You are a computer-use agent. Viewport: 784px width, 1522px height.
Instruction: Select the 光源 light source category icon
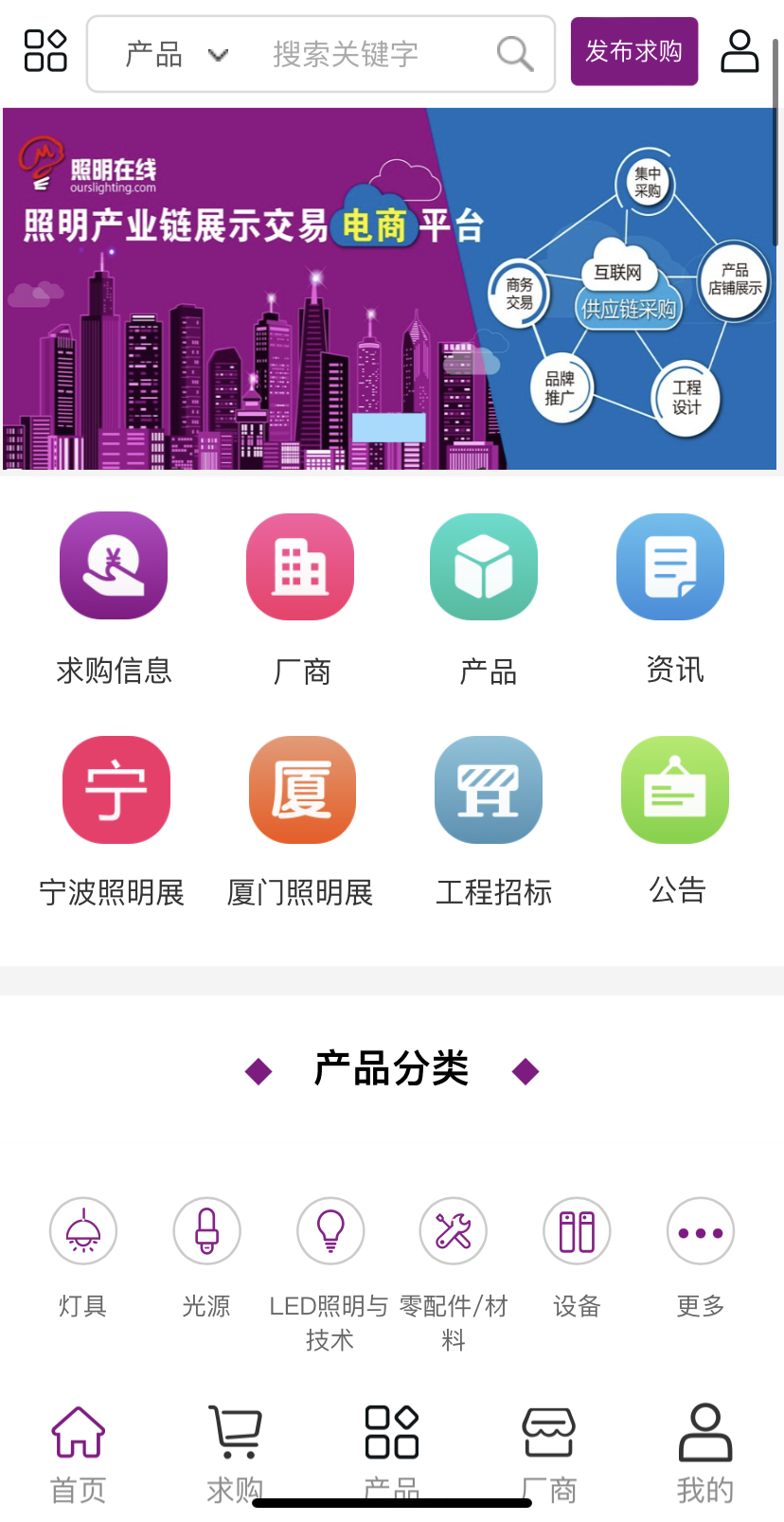(x=206, y=1230)
